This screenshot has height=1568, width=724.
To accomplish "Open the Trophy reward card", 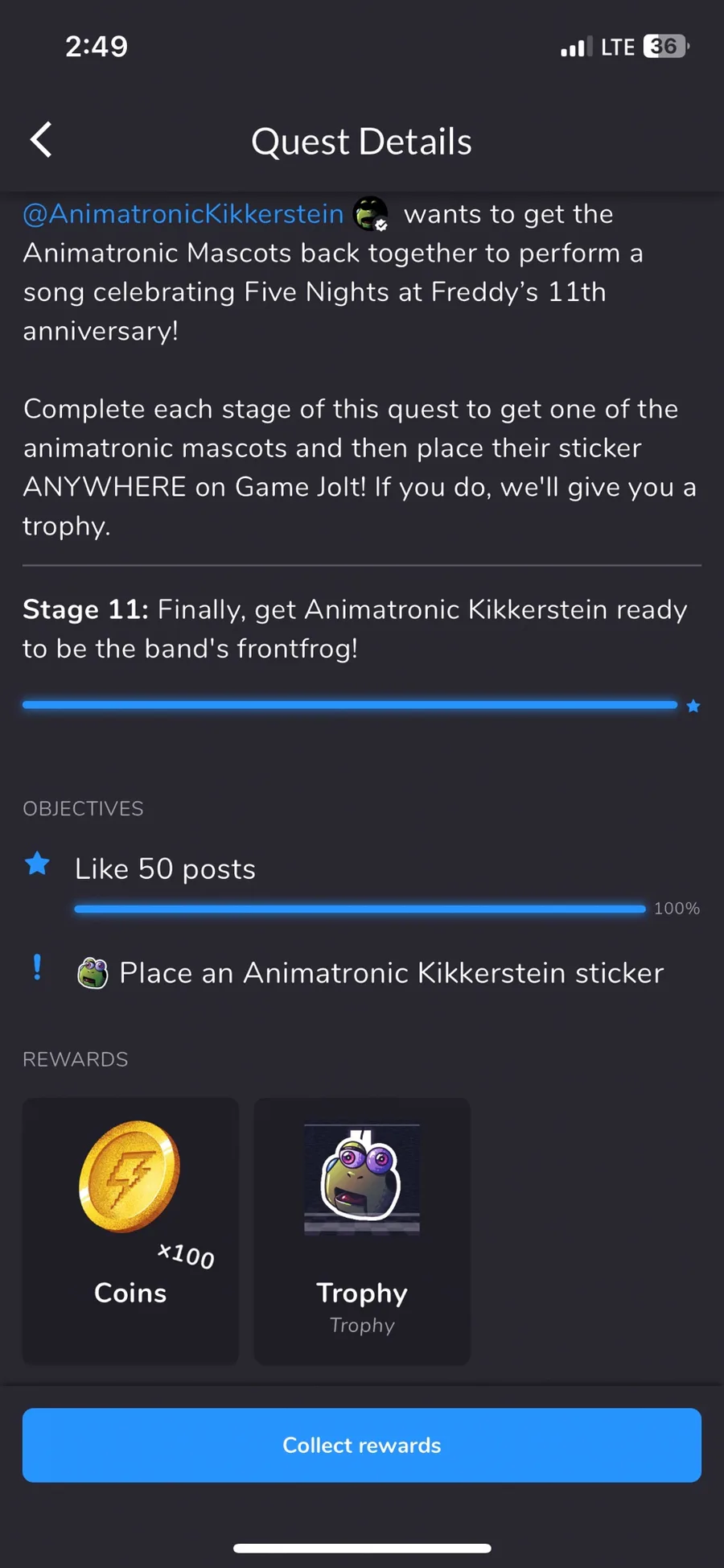I will tap(362, 1231).
